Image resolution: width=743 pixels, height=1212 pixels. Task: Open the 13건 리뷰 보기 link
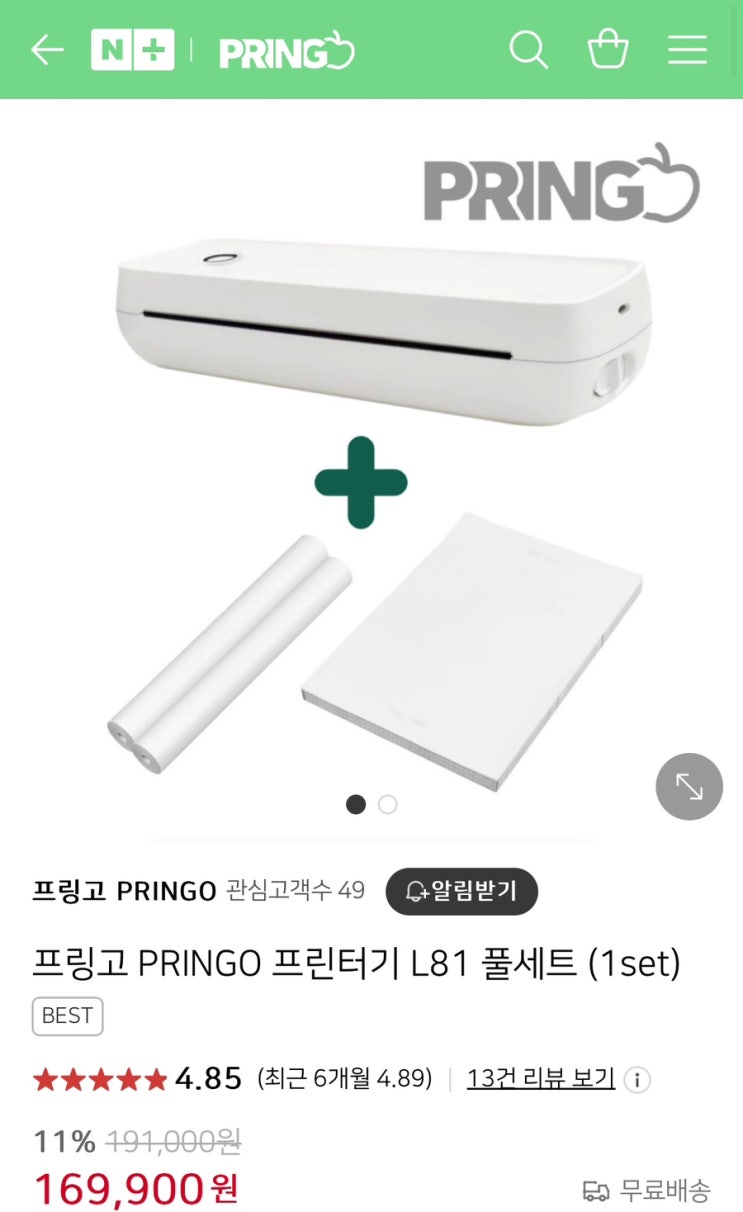(540, 1079)
